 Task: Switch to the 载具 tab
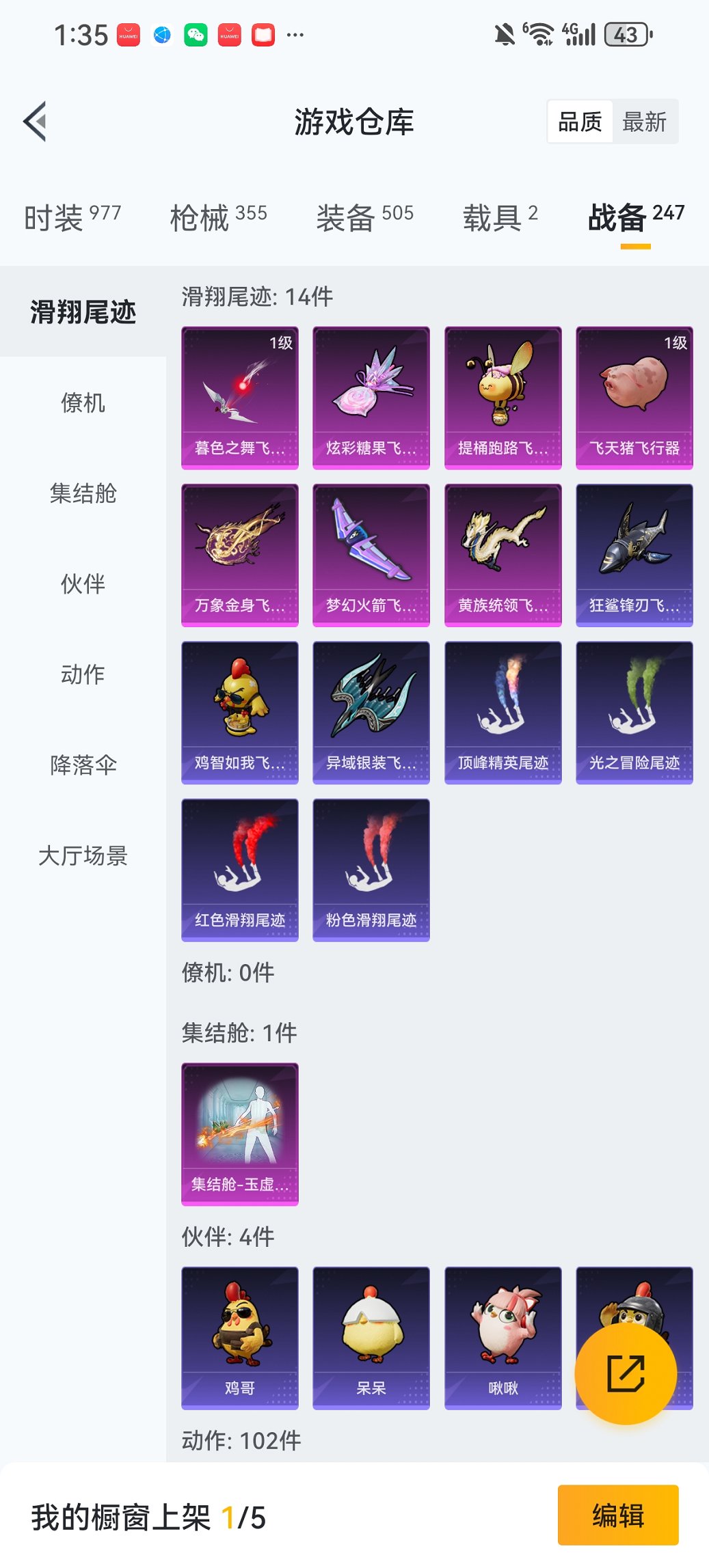pyautogui.click(x=500, y=217)
